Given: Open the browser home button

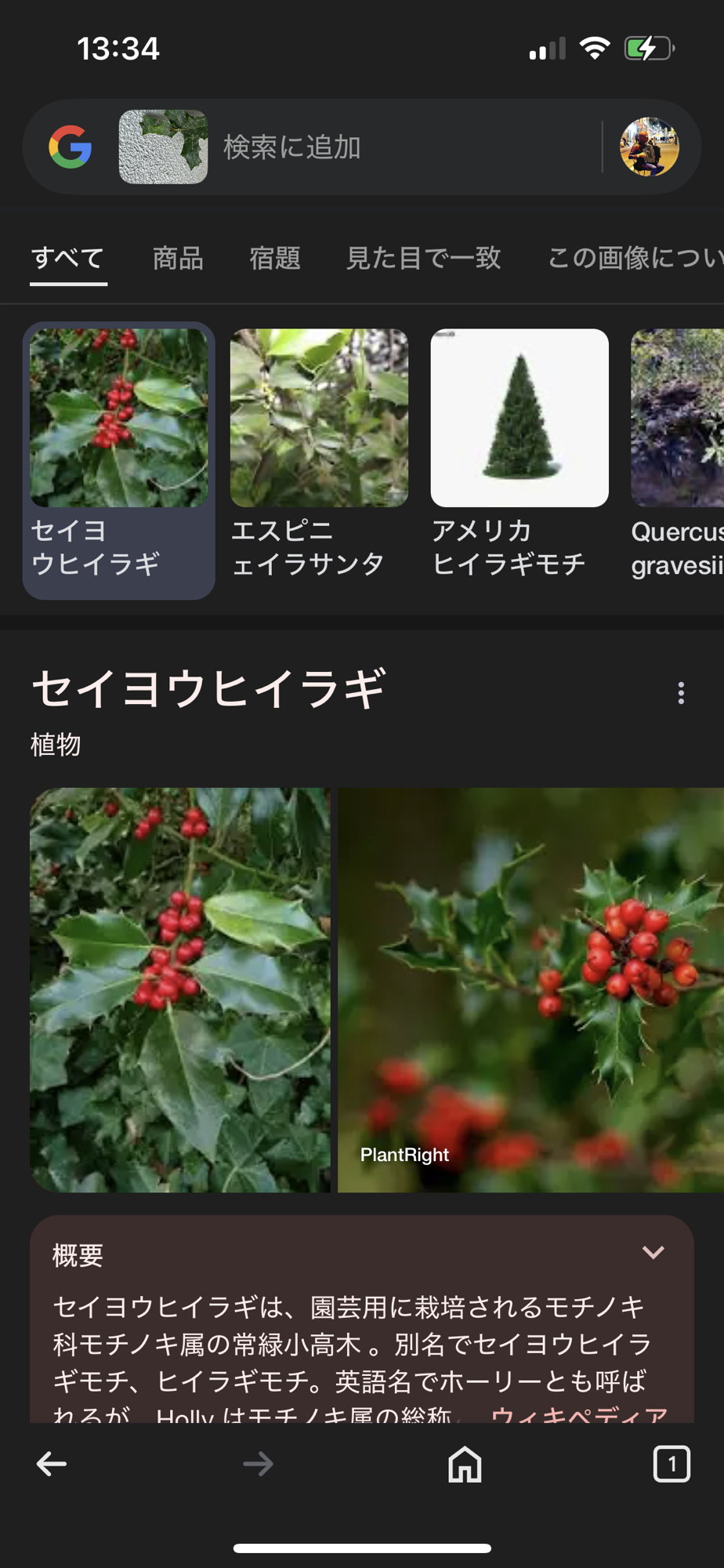Looking at the screenshot, I should (465, 1464).
